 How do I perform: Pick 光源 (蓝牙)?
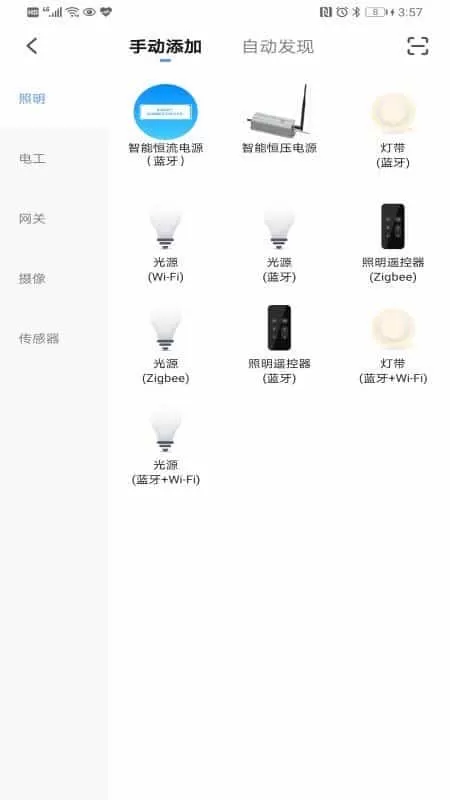pos(279,244)
